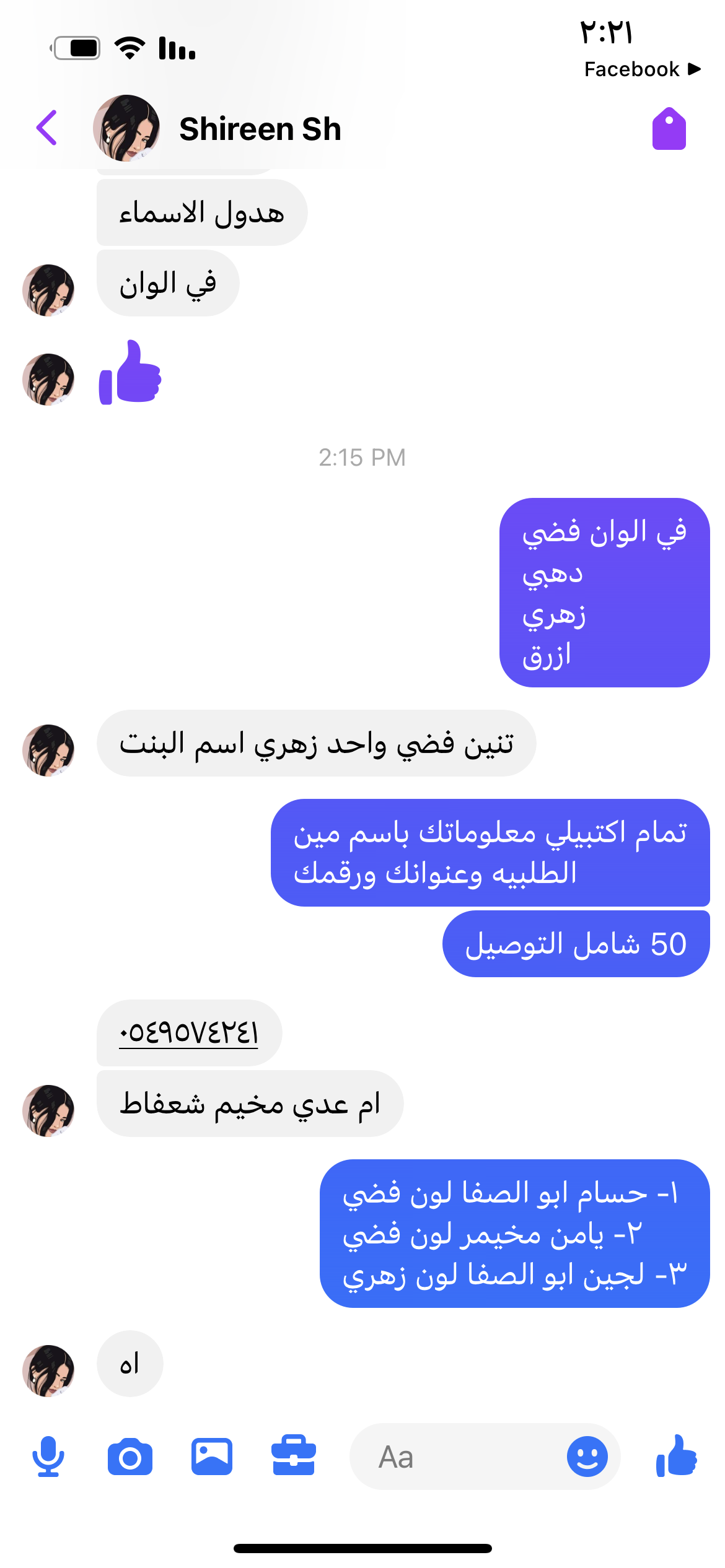Focus the Aa message text field
Viewport: 725px width, 1568px height.
point(459,1457)
